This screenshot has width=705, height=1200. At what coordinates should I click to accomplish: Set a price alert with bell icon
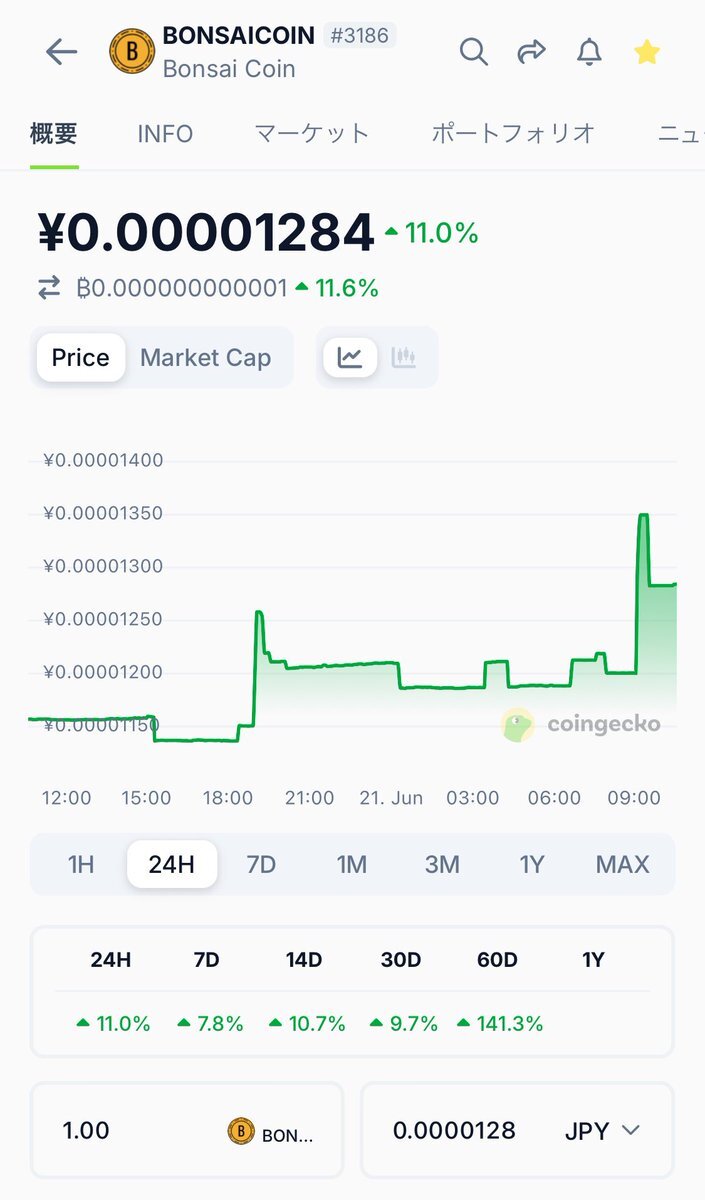pyautogui.click(x=590, y=52)
